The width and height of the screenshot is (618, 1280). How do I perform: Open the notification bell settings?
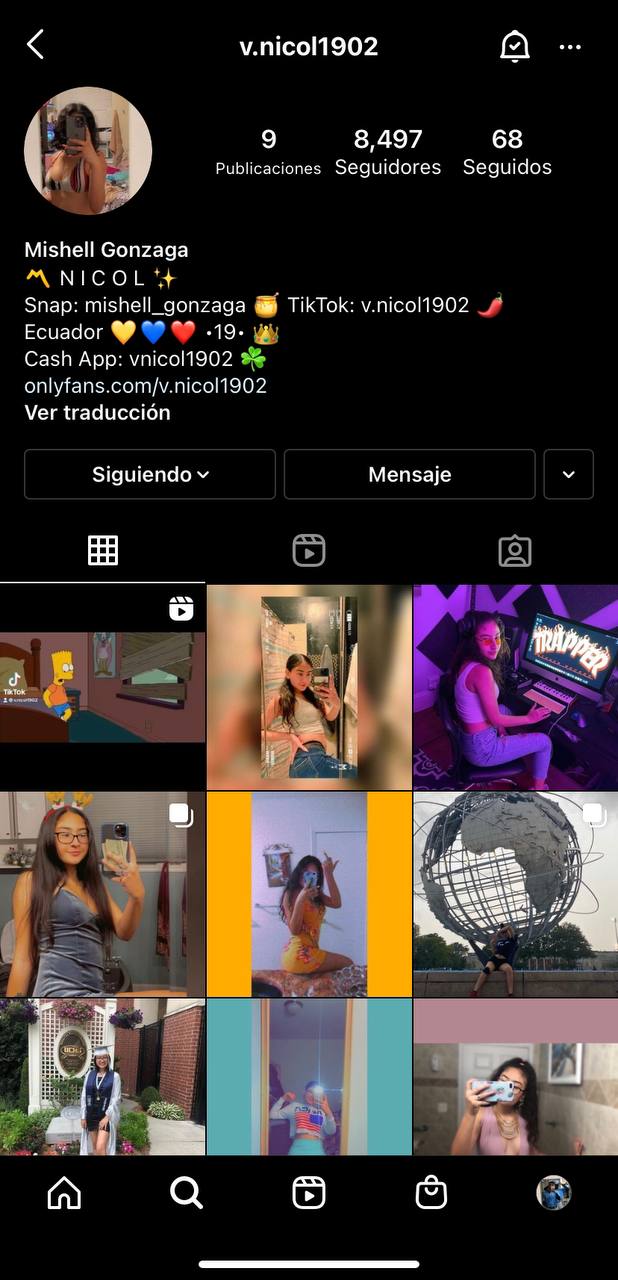(514, 46)
